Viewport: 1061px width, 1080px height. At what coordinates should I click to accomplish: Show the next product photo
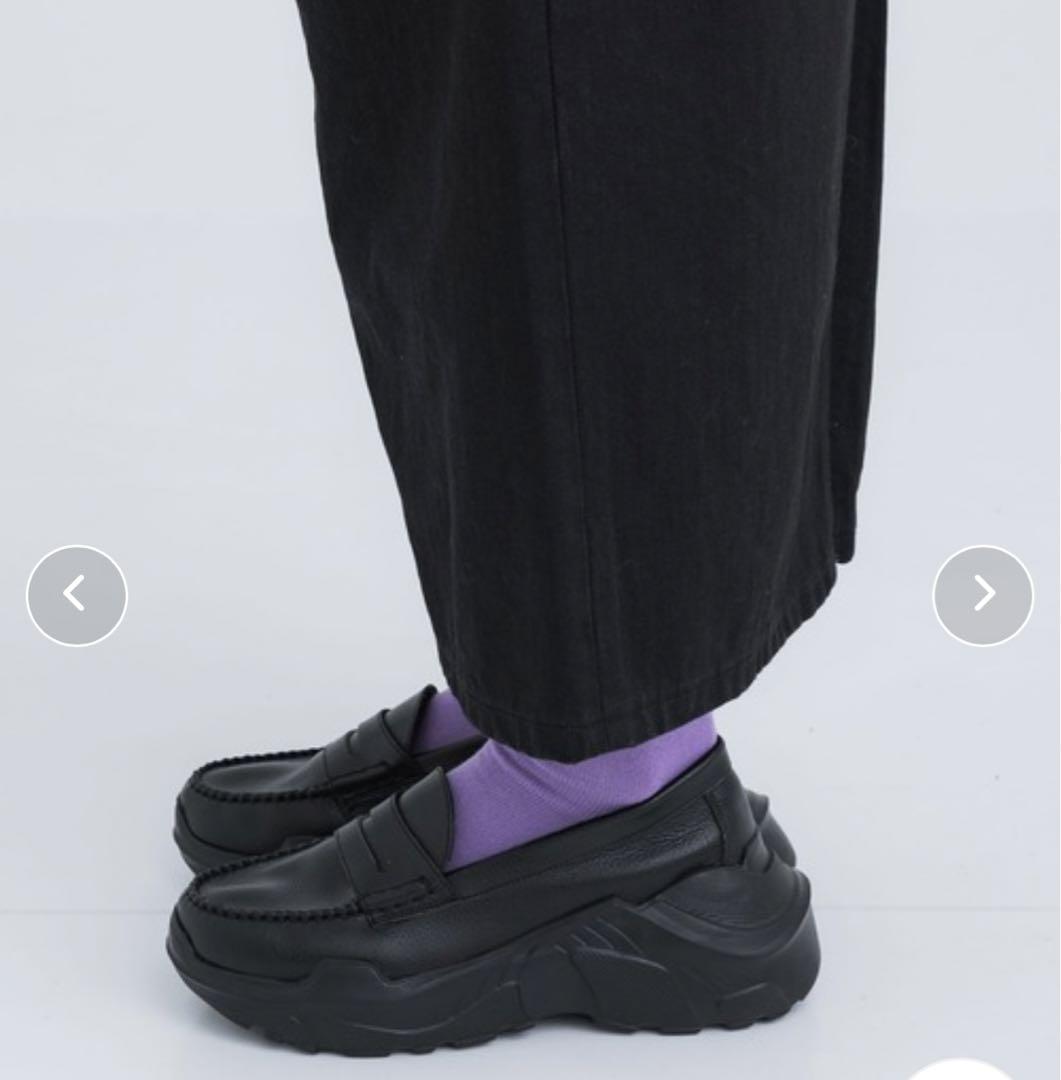(983, 595)
